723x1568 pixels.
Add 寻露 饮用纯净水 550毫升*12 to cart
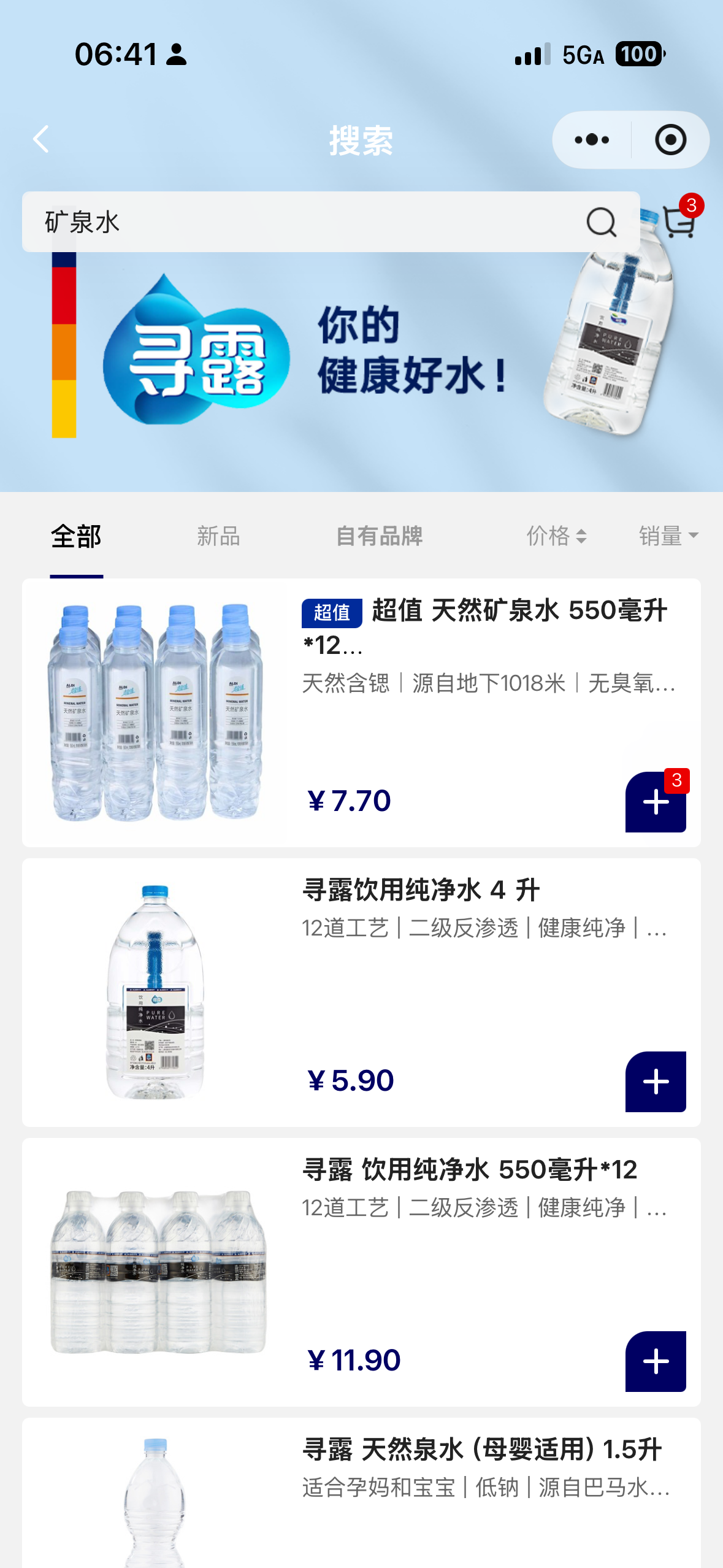655,1362
